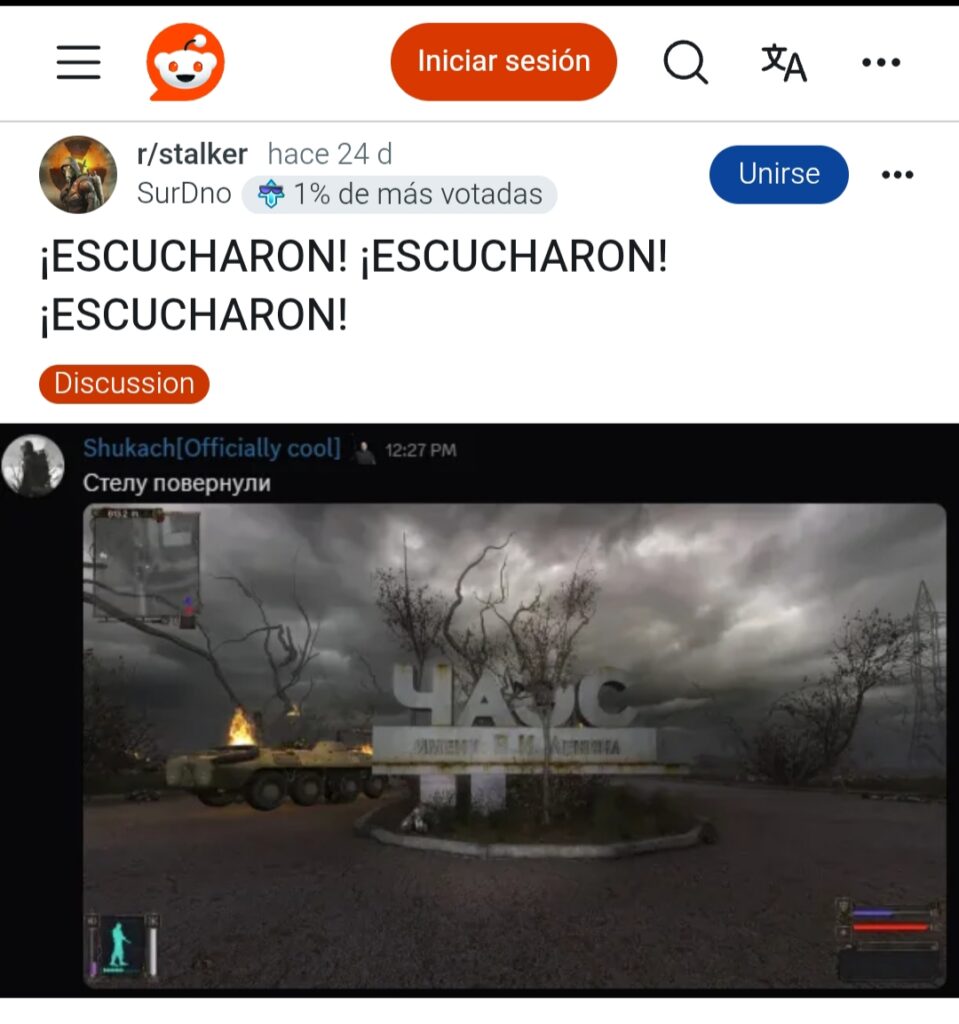The width and height of the screenshot is (959, 1024).
Task: Open the post options menu
Action: click(x=897, y=175)
